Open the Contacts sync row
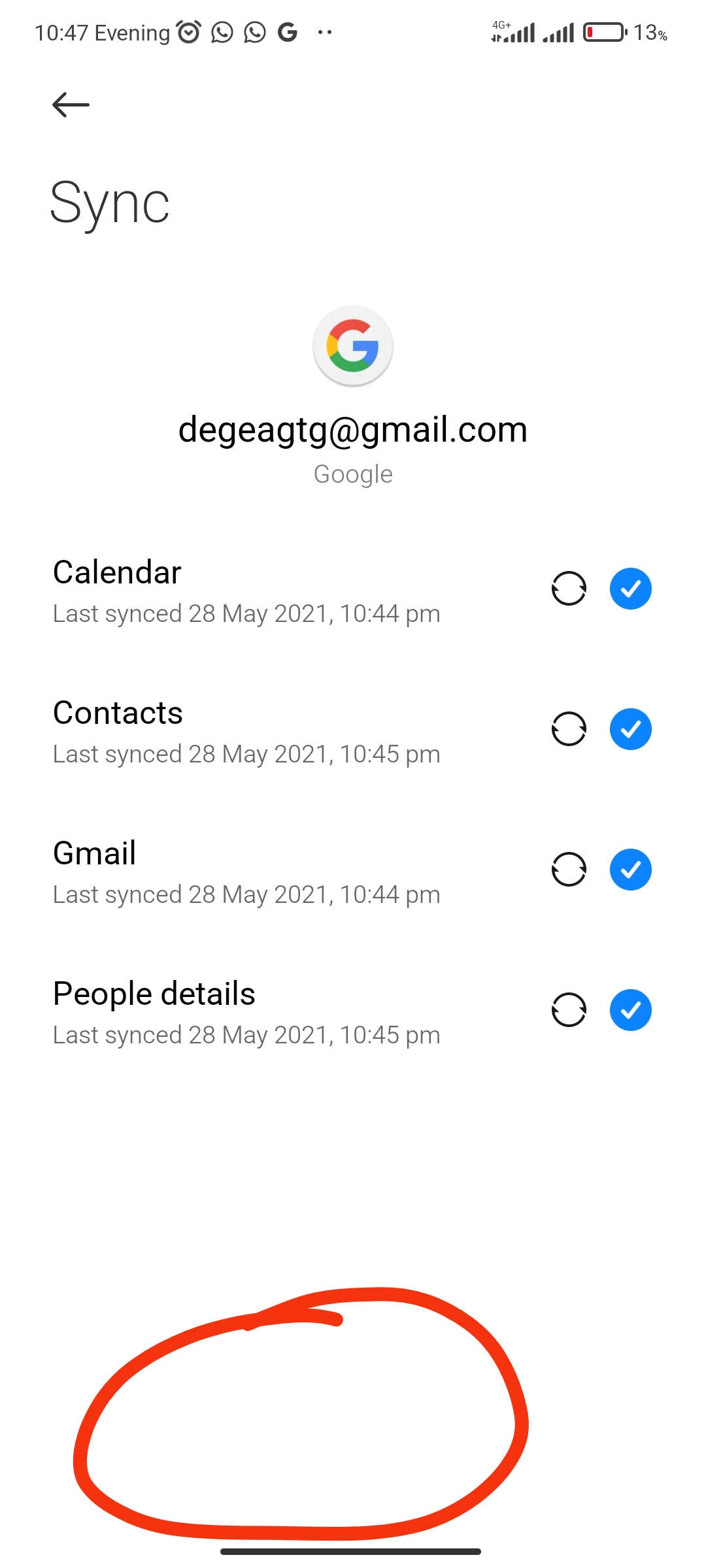This screenshot has width=706, height=1568. (353, 730)
